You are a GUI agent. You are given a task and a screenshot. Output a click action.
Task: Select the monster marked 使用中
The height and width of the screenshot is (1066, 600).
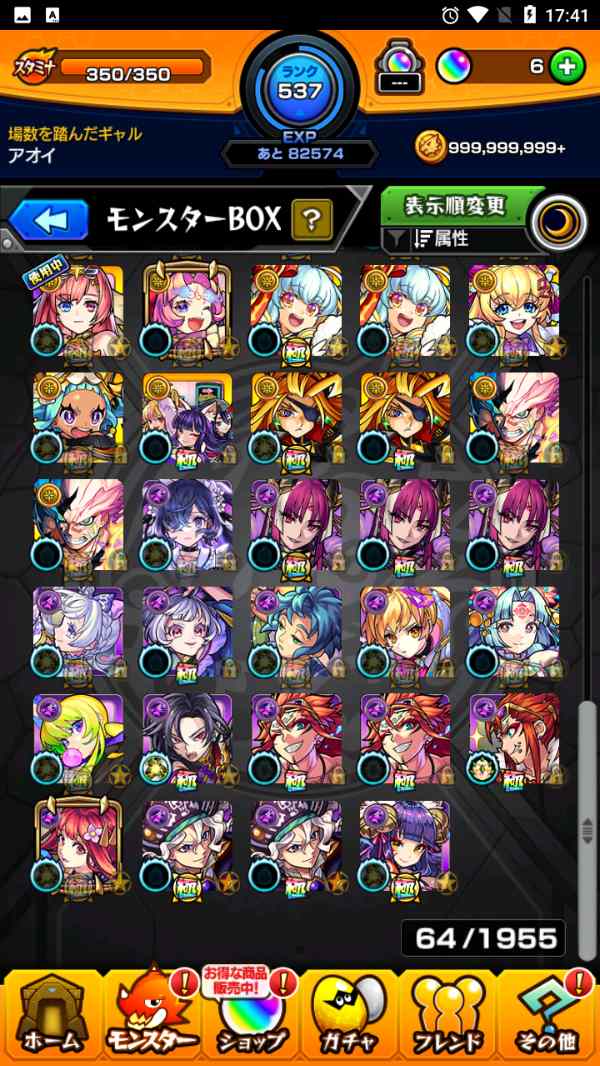(x=78, y=310)
